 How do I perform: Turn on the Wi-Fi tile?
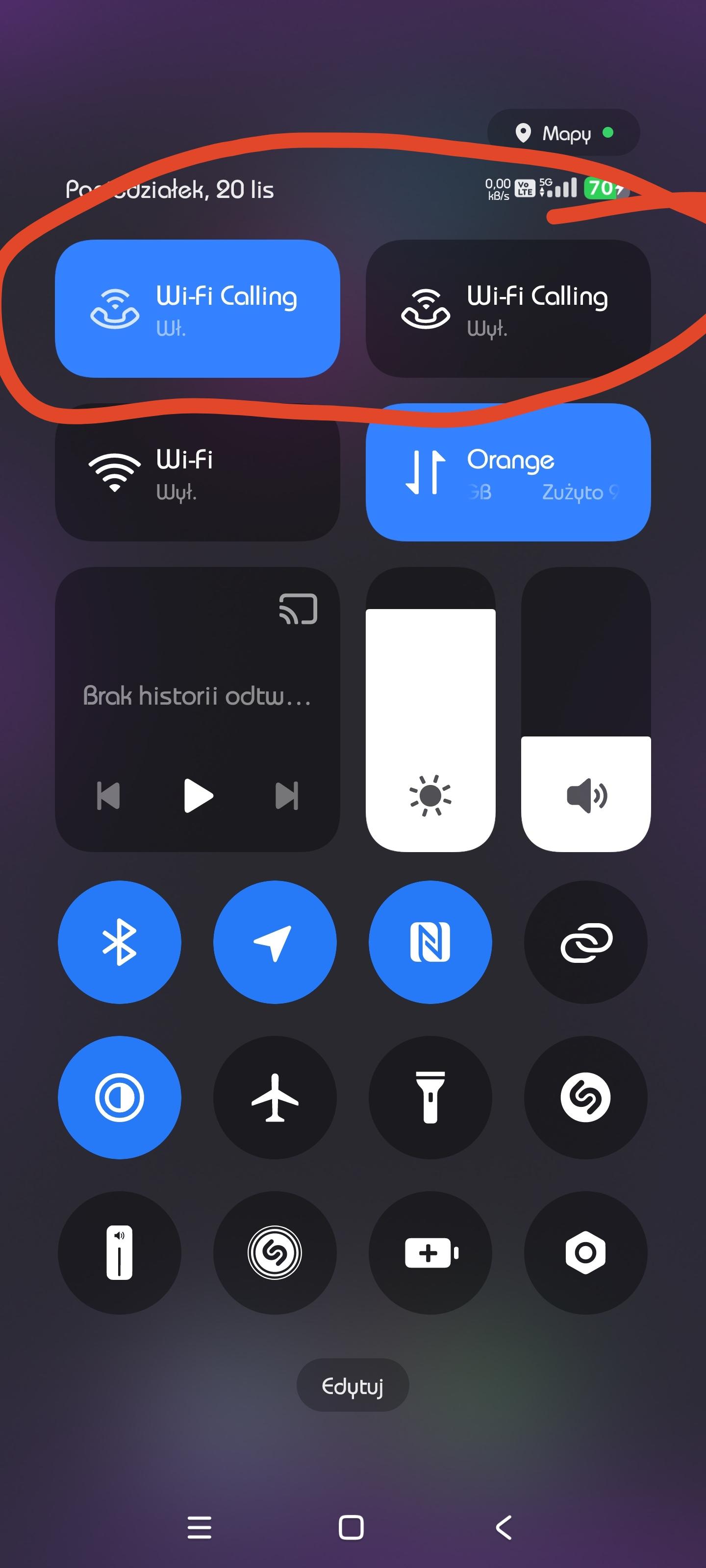[x=197, y=472]
